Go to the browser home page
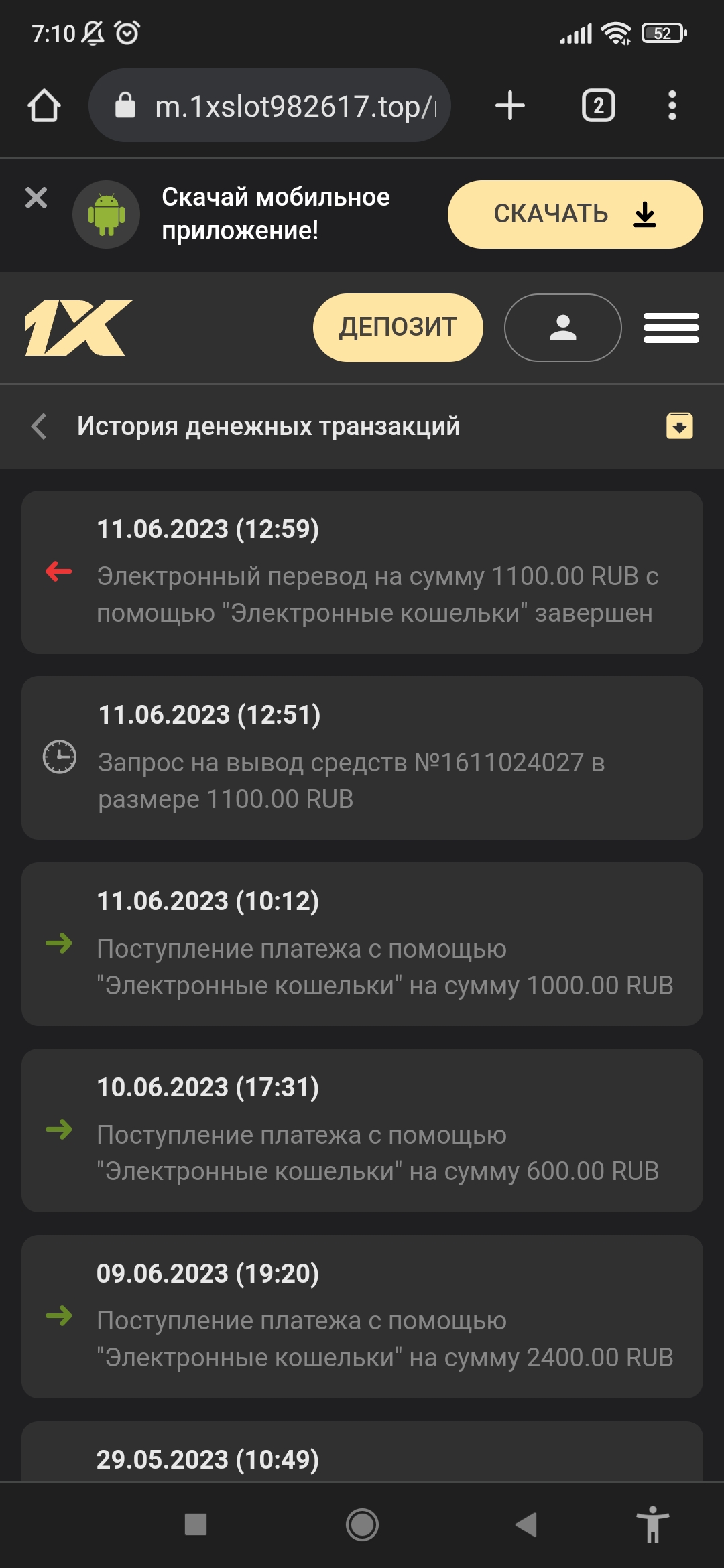Screen dimensions: 724x1568 44,106
